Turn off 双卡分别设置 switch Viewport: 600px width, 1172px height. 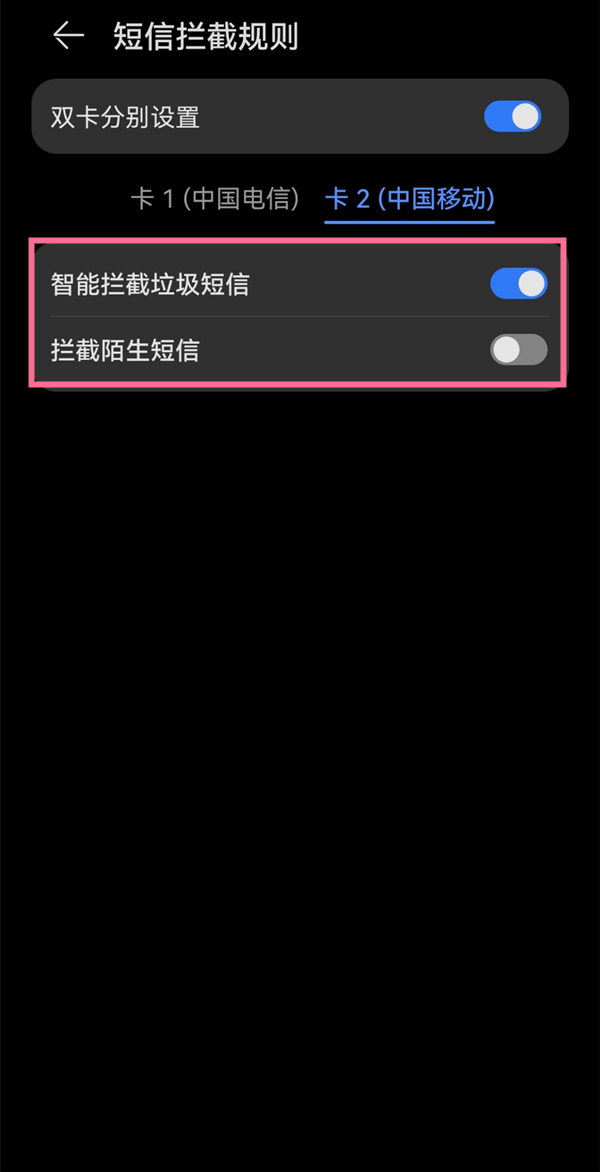pyautogui.click(x=513, y=117)
